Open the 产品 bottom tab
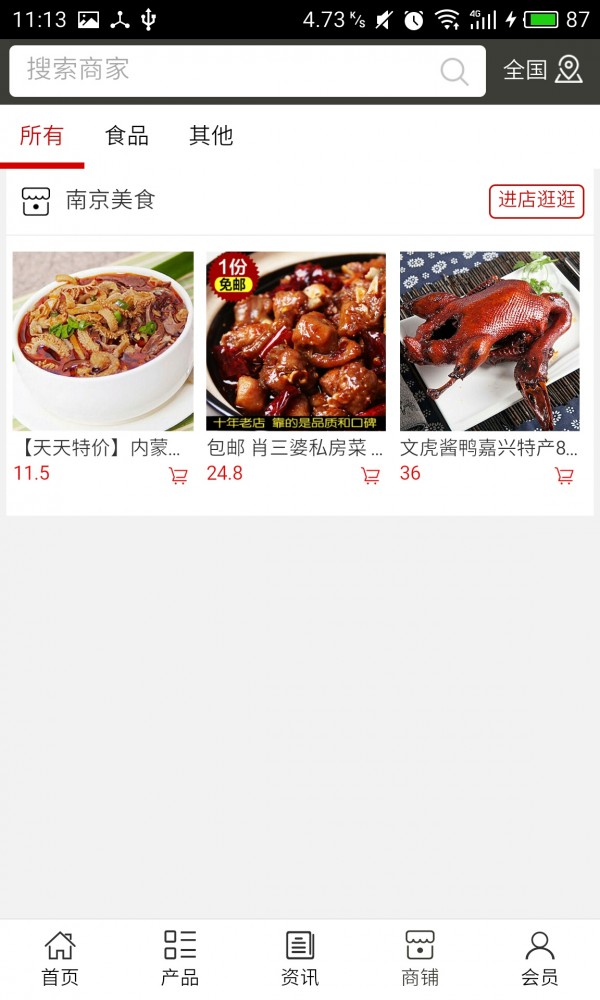This screenshot has height=1000, width=600. [x=180, y=958]
